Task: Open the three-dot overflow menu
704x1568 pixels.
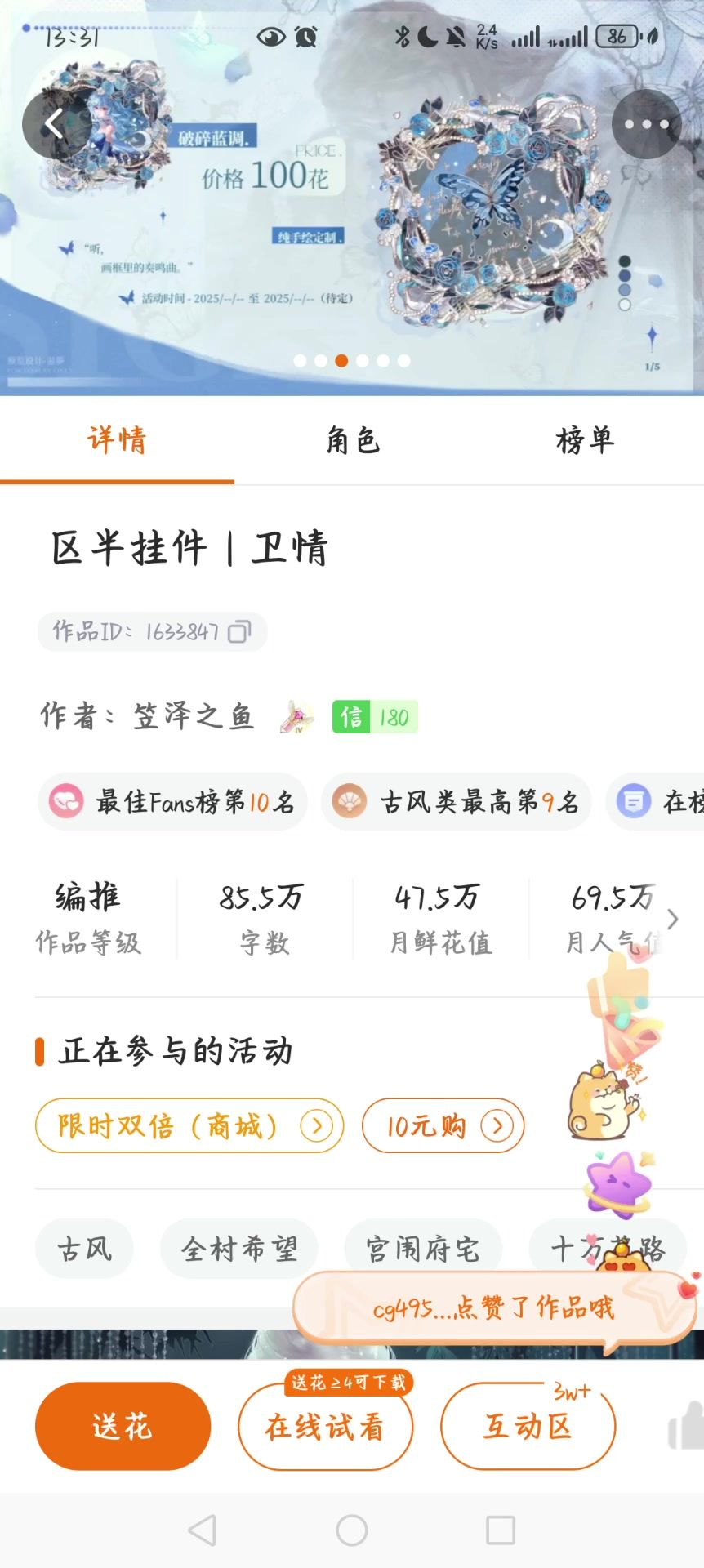Action: tap(646, 125)
